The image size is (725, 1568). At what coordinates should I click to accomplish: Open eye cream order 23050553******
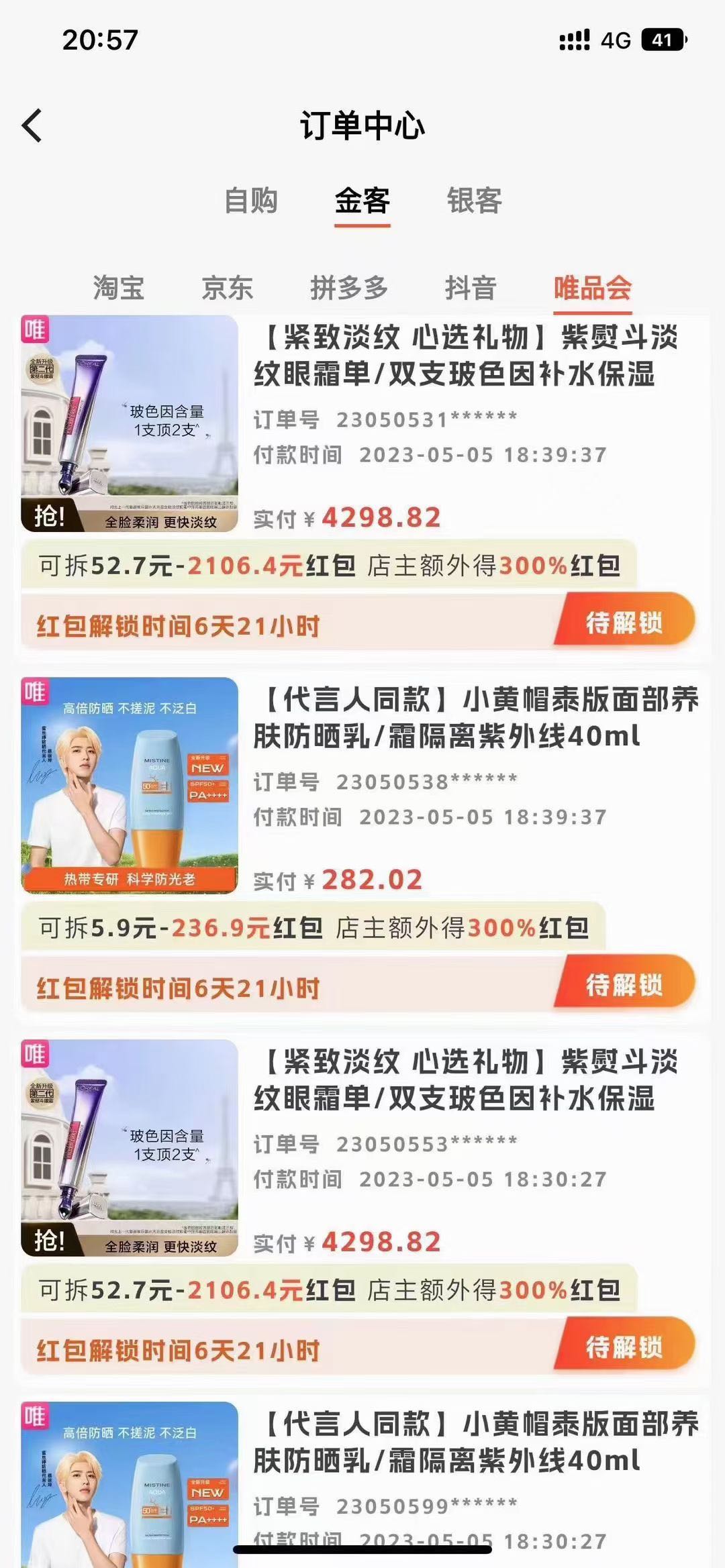pyautogui.click(x=466, y=1080)
